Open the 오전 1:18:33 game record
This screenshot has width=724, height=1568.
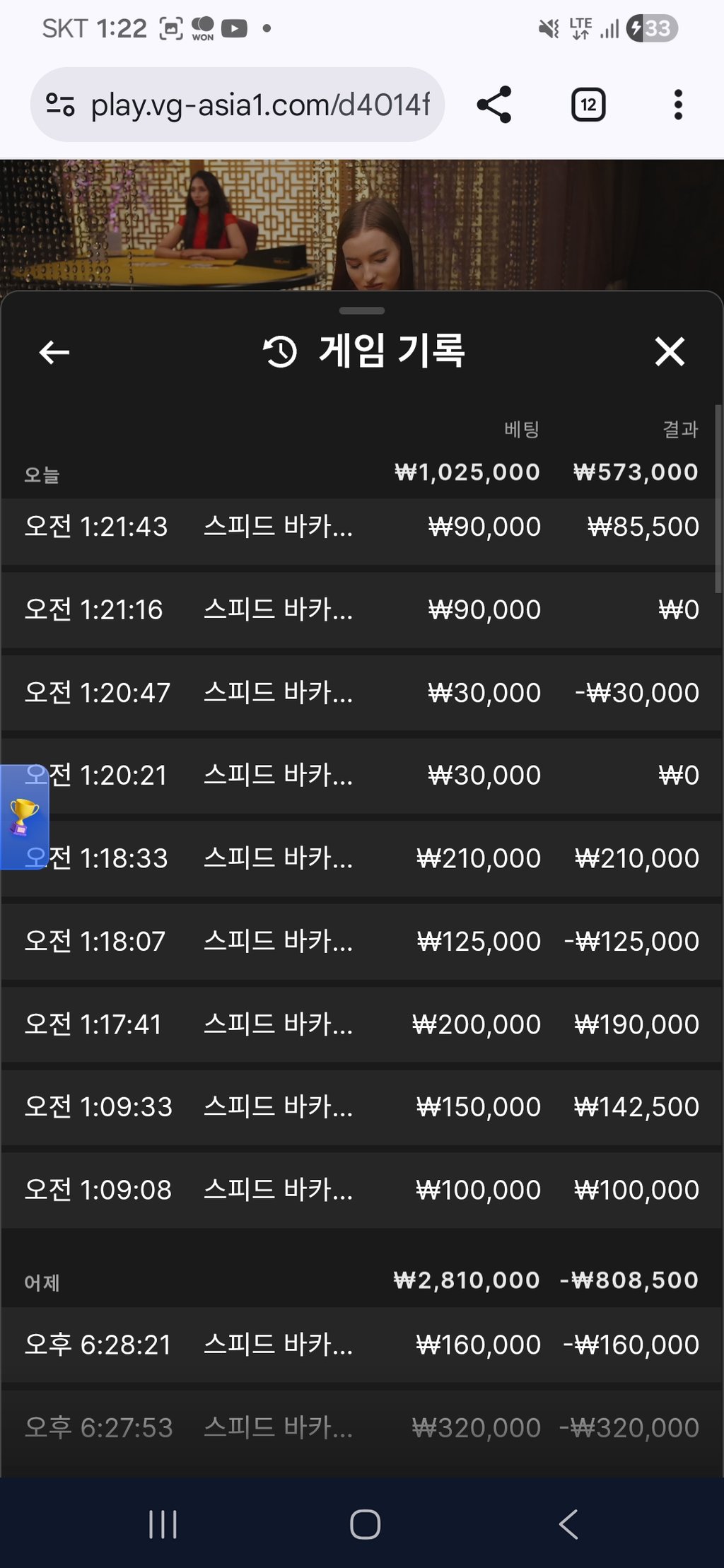(361, 858)
